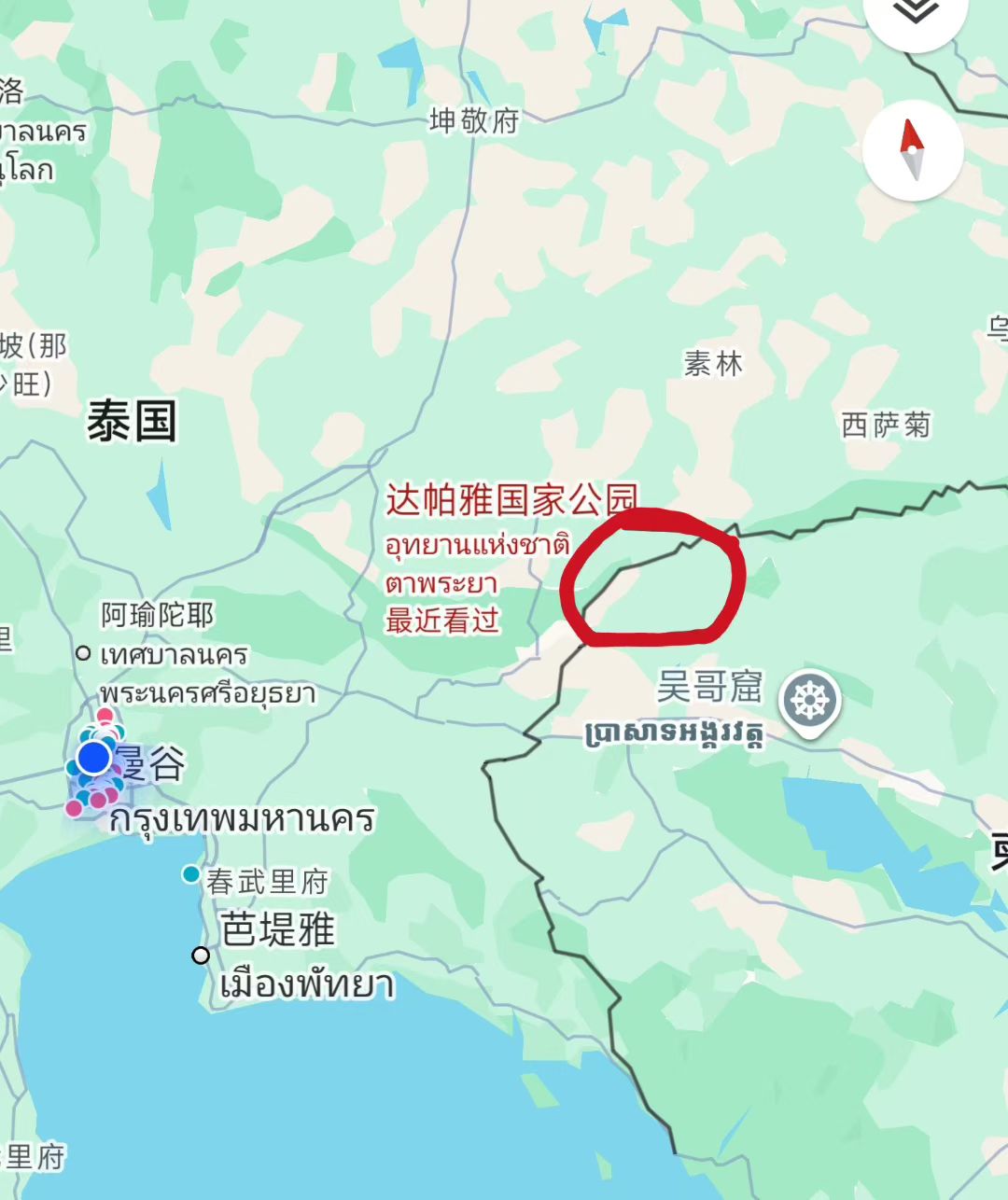Tap the compass to reset orientation

pyautogui.click(x=912, y=150)
